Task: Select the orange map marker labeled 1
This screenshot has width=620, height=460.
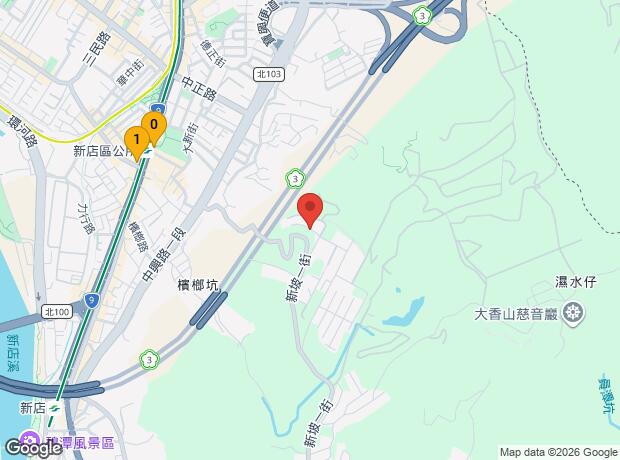Action: tap(136, 140)
